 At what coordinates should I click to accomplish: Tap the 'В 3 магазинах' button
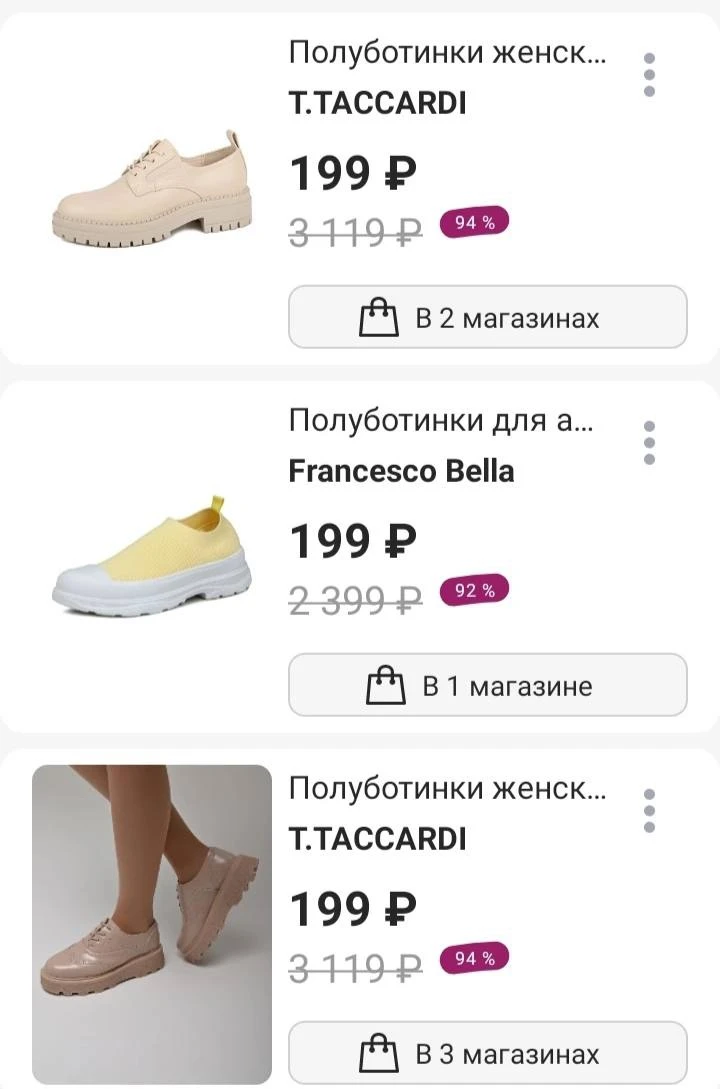point(487,1053)
